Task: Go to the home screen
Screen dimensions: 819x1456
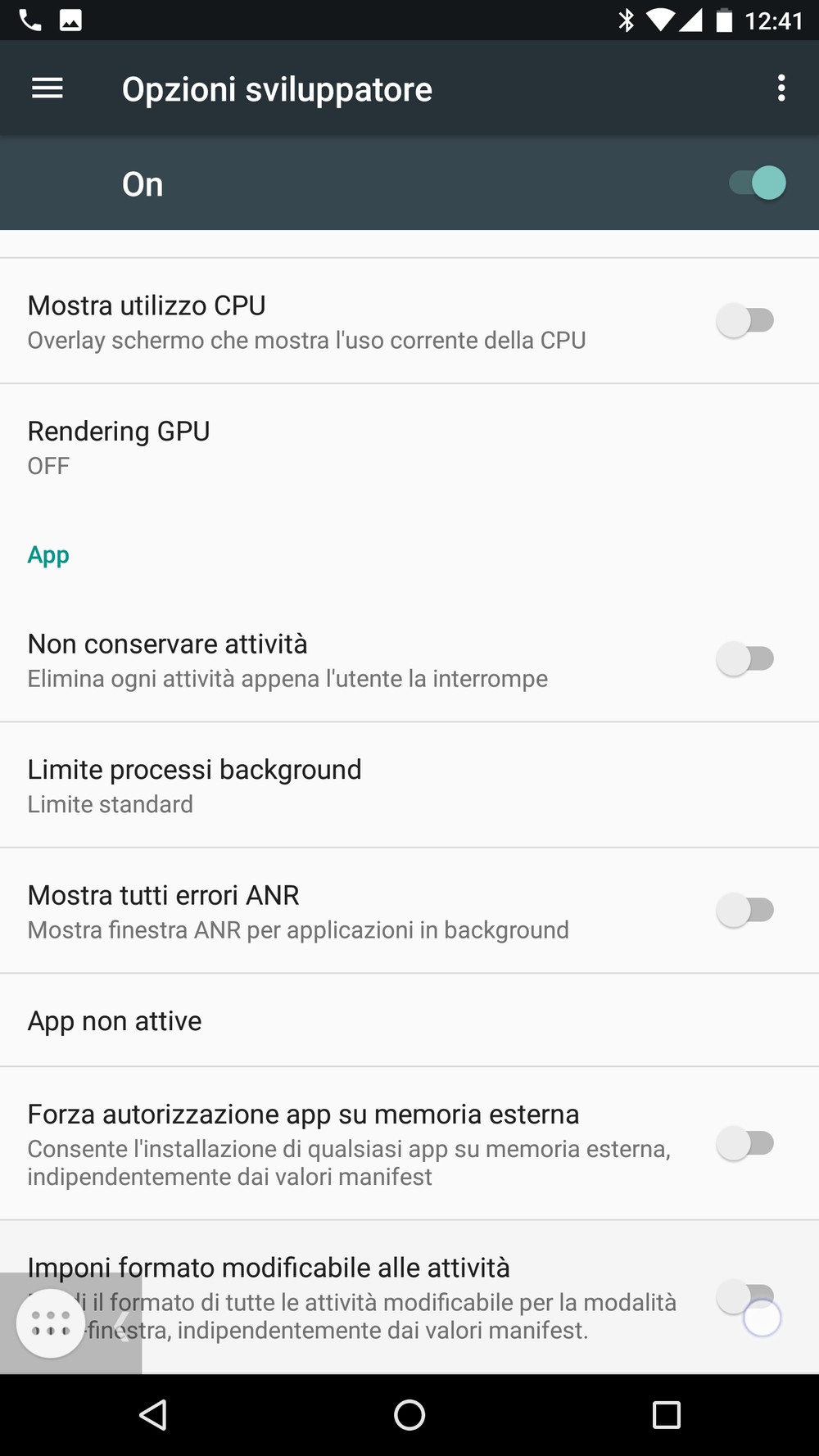Action: click(409, 1414)
